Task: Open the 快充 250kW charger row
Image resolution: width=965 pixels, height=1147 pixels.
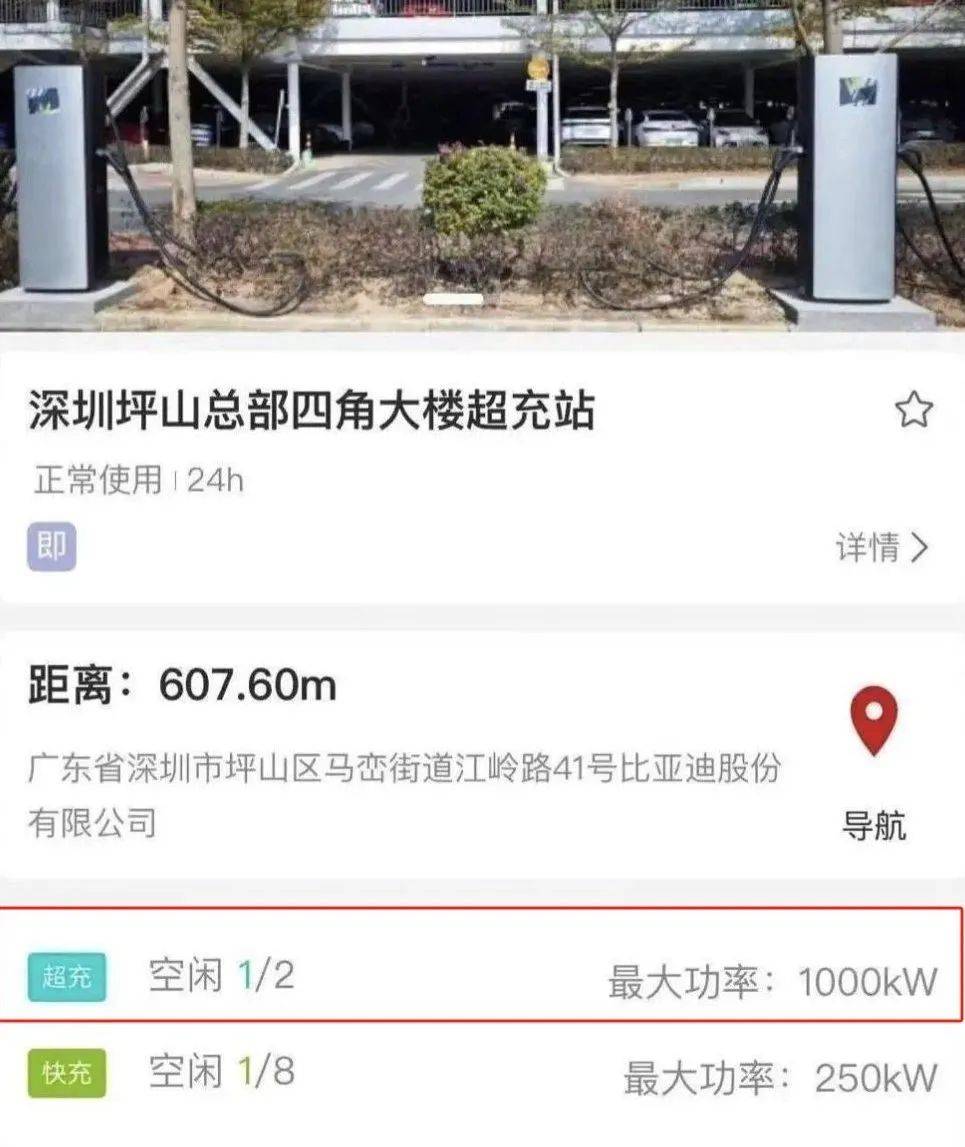Action: 480,1074
